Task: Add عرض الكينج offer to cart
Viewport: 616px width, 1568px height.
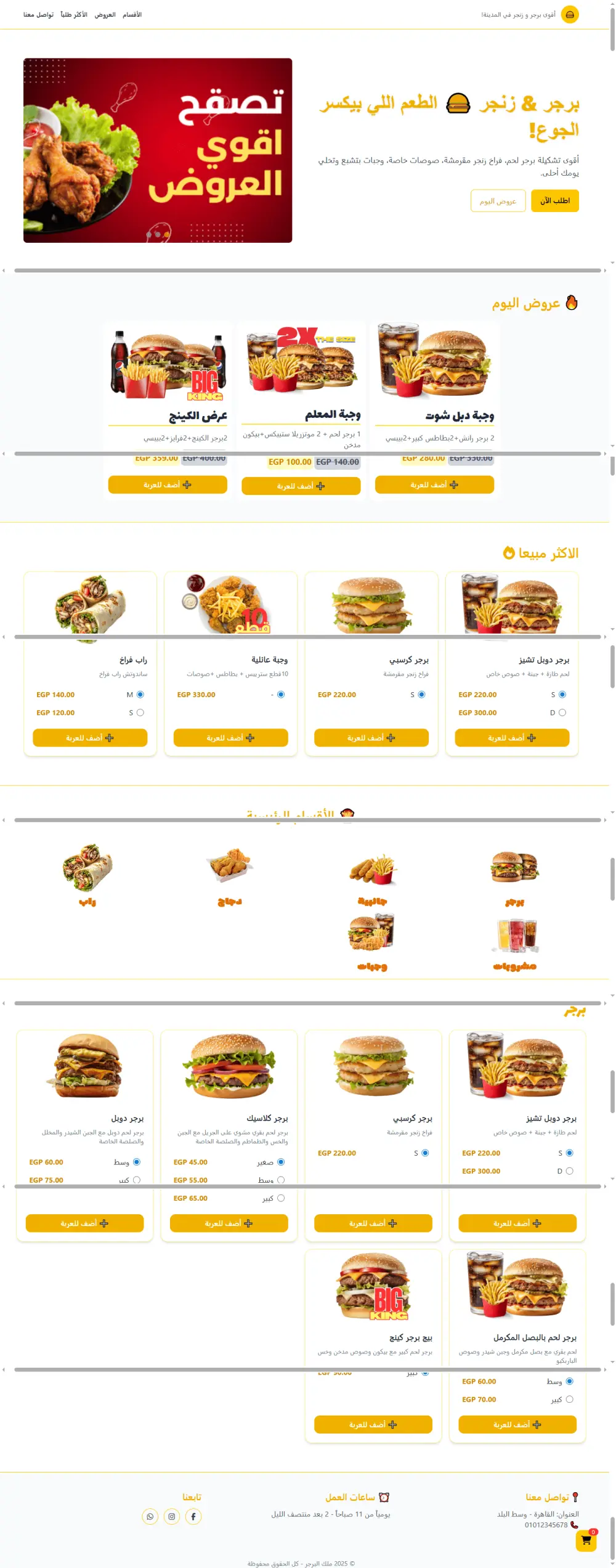Action: point(168,485)
